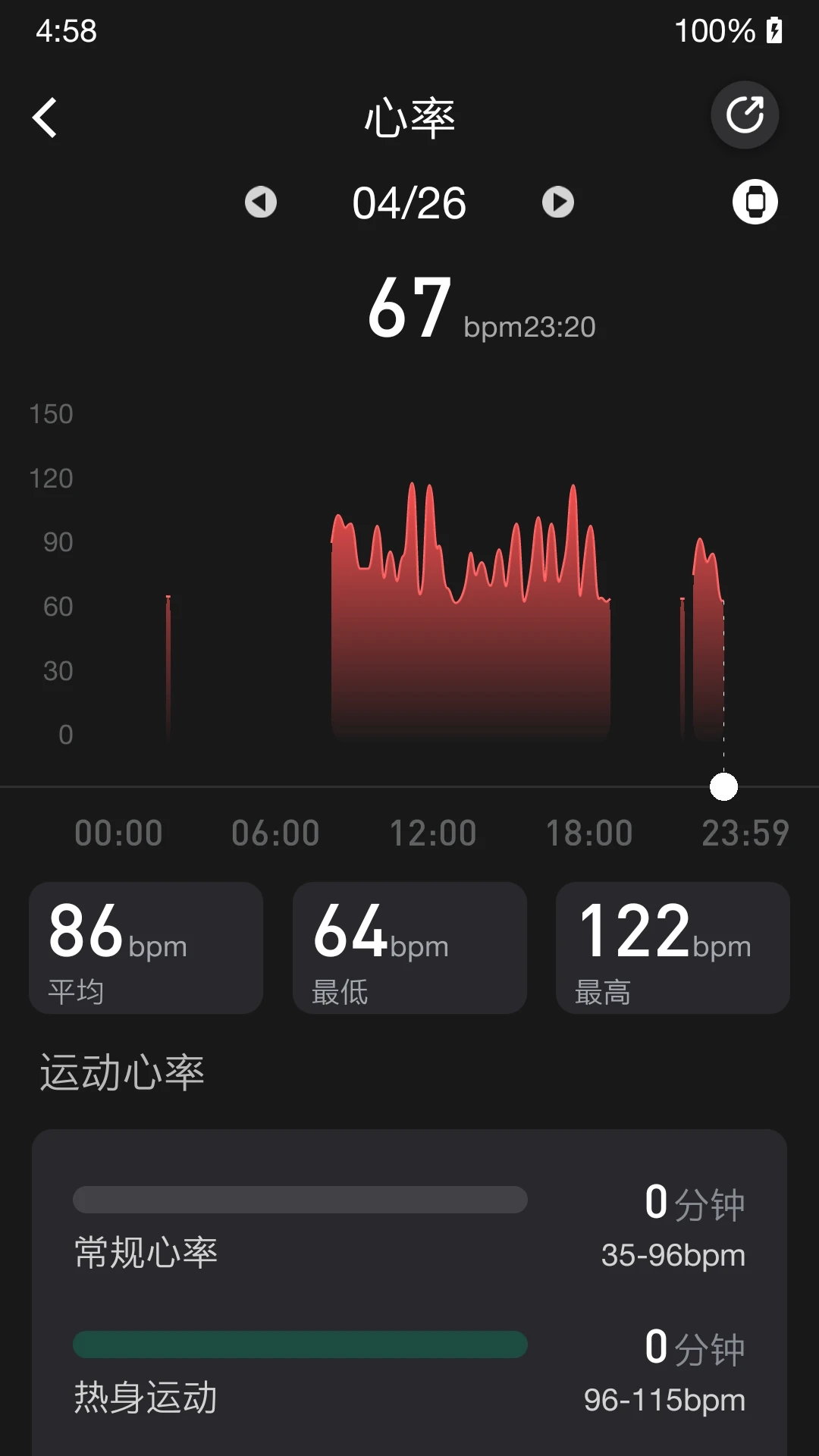Open the watch device icon near the date

(755, 202)
